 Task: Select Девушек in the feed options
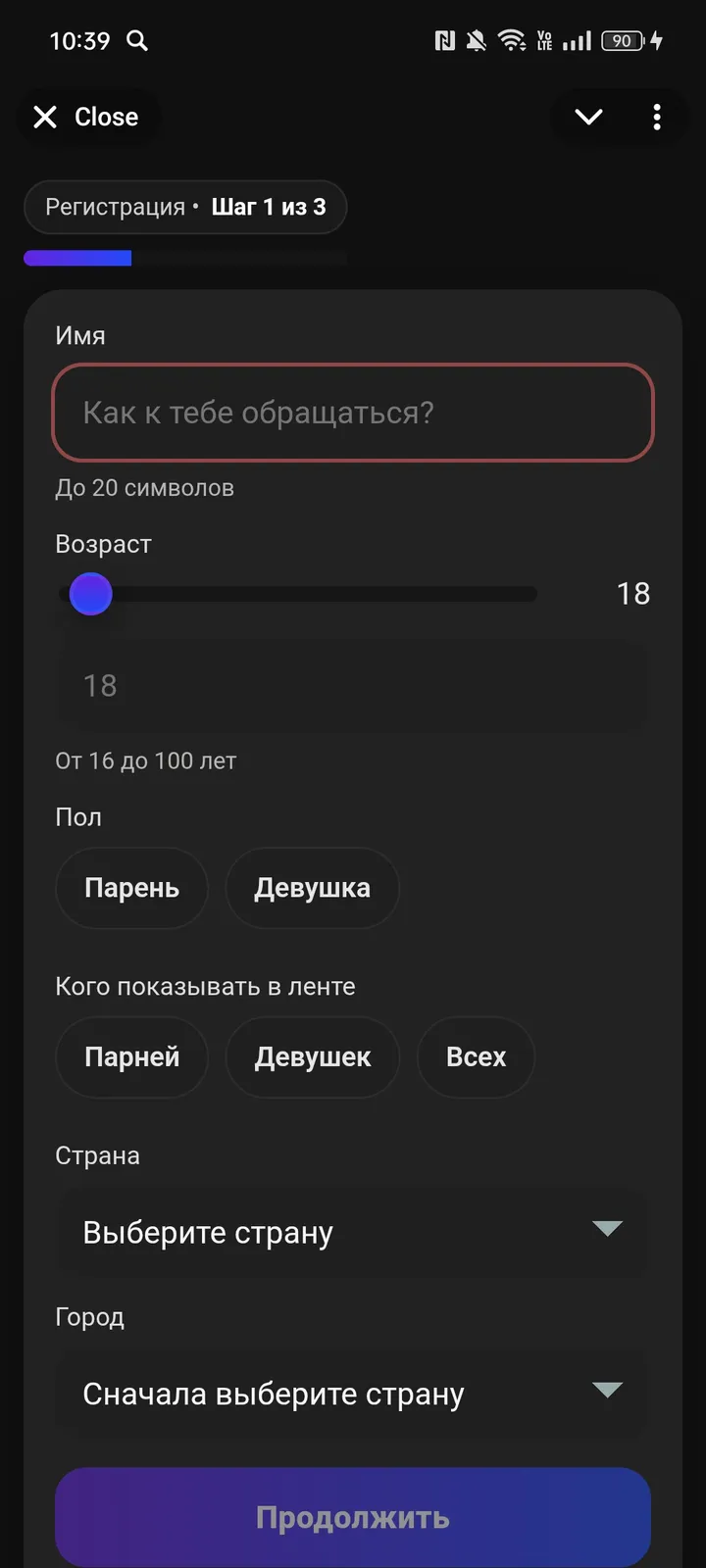click(x=312, y=1057)
